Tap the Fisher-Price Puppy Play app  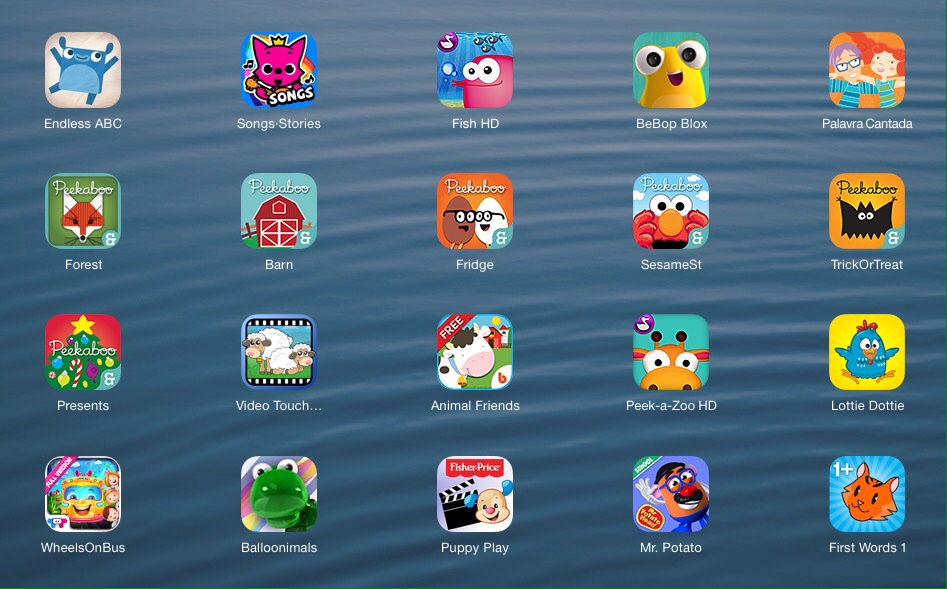click(x=475, y=494)
